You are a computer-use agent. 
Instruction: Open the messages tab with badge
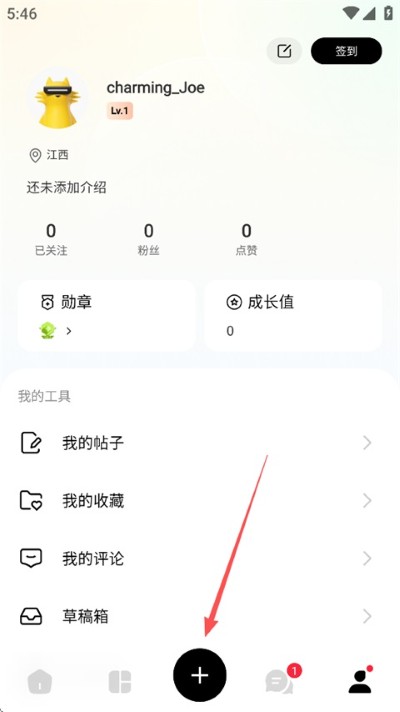tap(281, 680)
